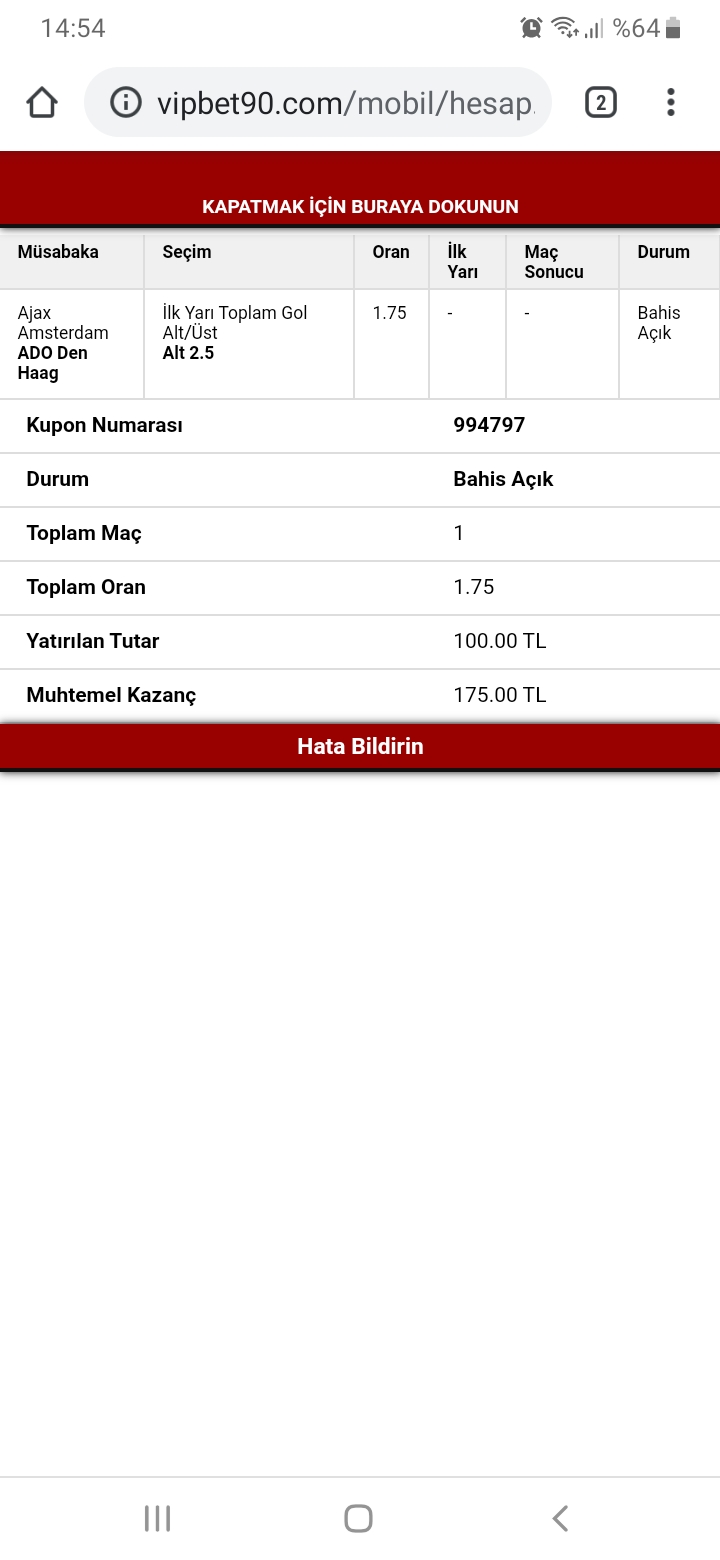Open recent apps from the navigation bar
This screenshot has height=1560, width=720.
point(158,1518)
